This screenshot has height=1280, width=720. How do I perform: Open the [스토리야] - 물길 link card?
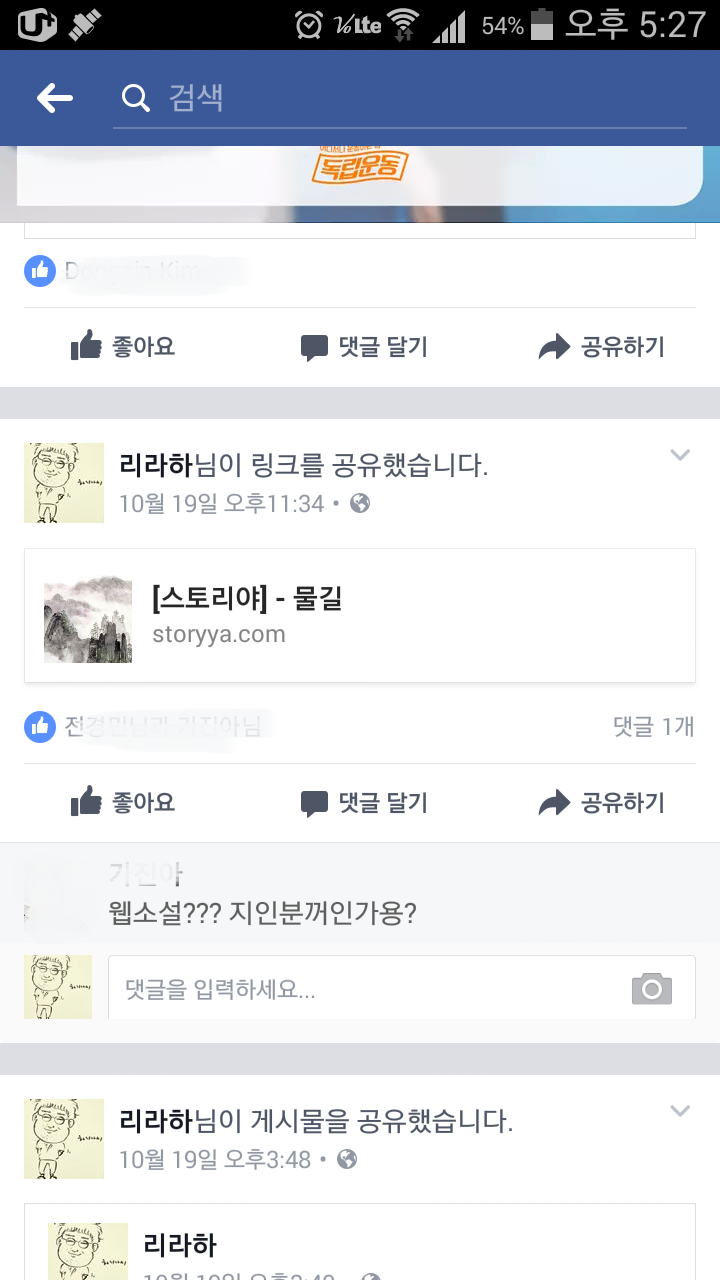(x=360, y=616)
